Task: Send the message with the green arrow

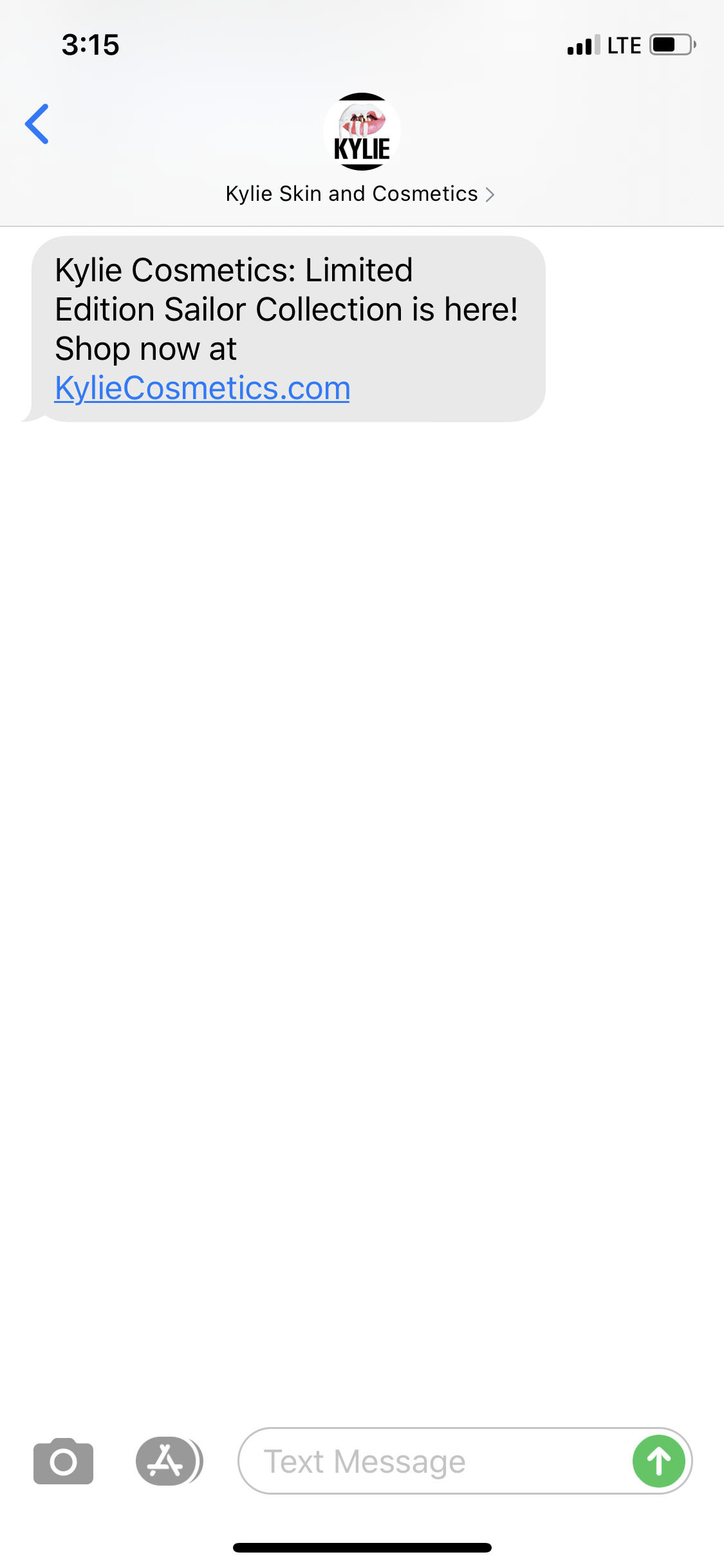Action: click(658, 1461)
